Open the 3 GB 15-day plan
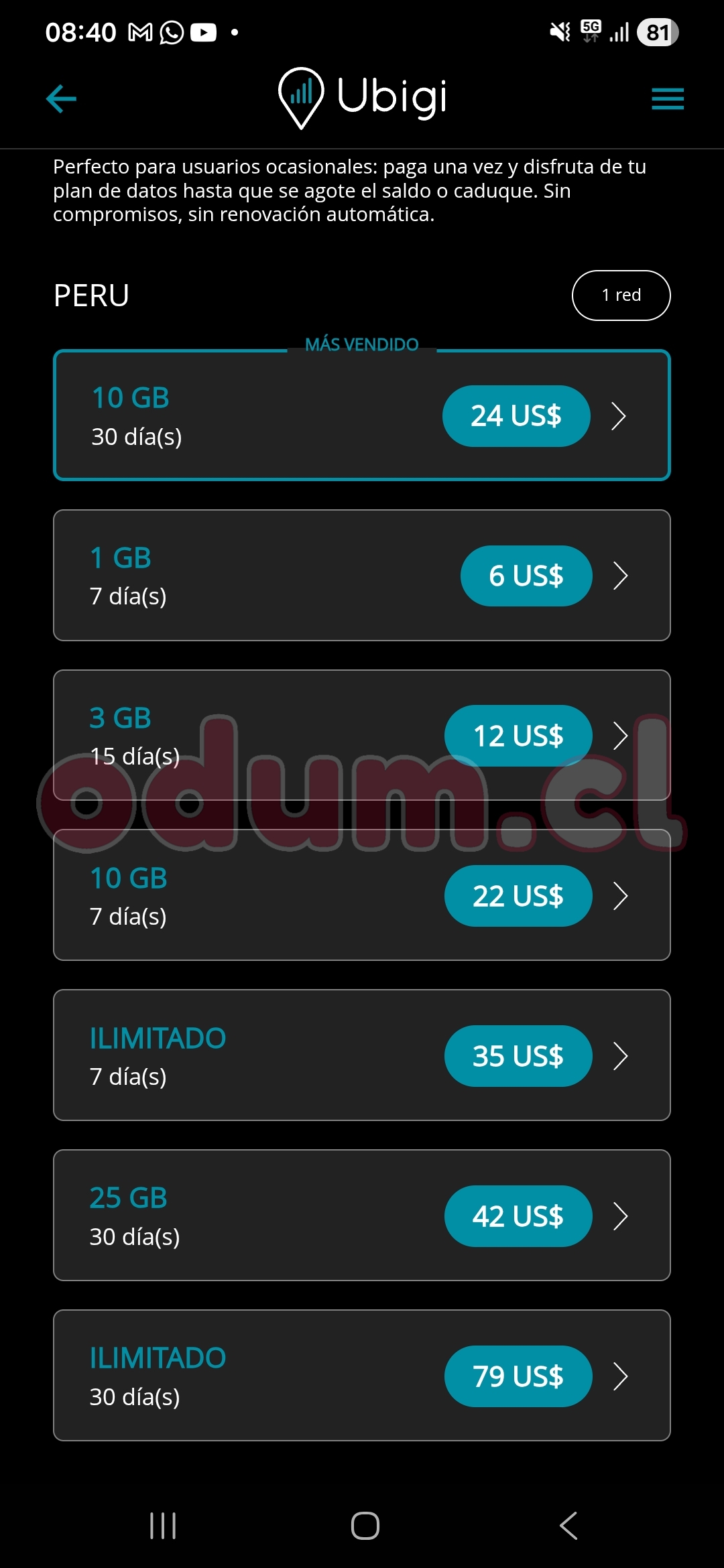The image size is (724, 1568). (x=362, y=735)
